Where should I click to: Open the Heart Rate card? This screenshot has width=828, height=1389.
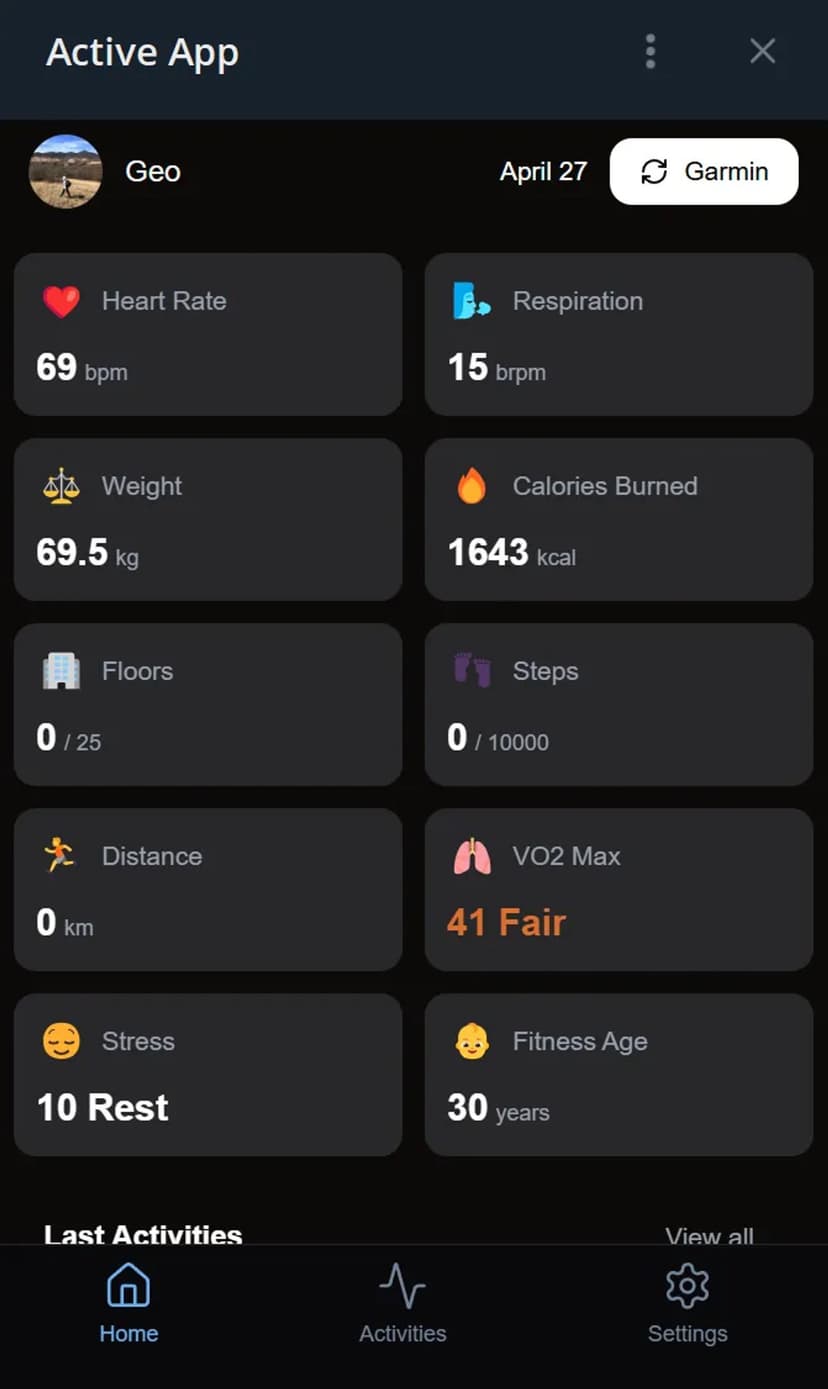[208, 334]
